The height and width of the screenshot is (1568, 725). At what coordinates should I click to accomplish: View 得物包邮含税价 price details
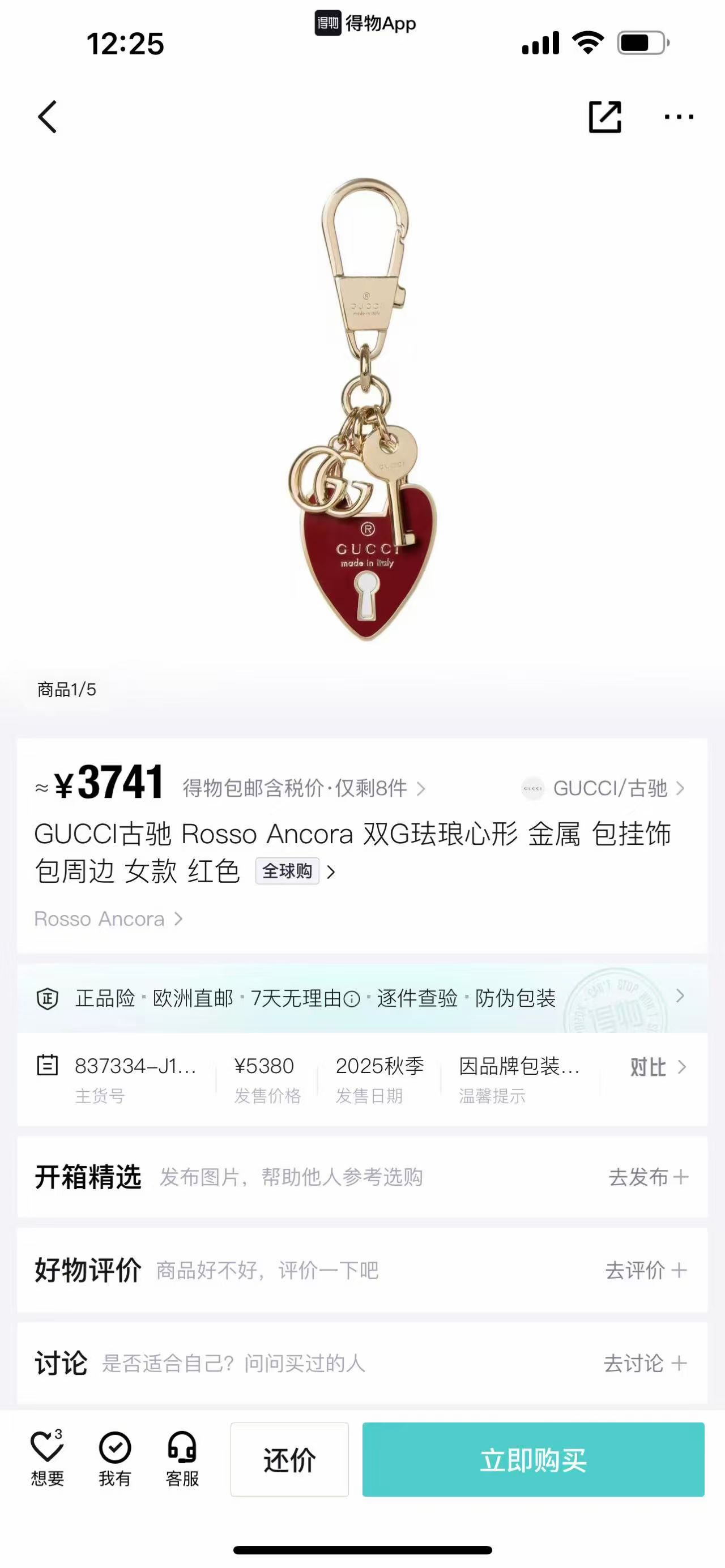(x=304, y=788)
